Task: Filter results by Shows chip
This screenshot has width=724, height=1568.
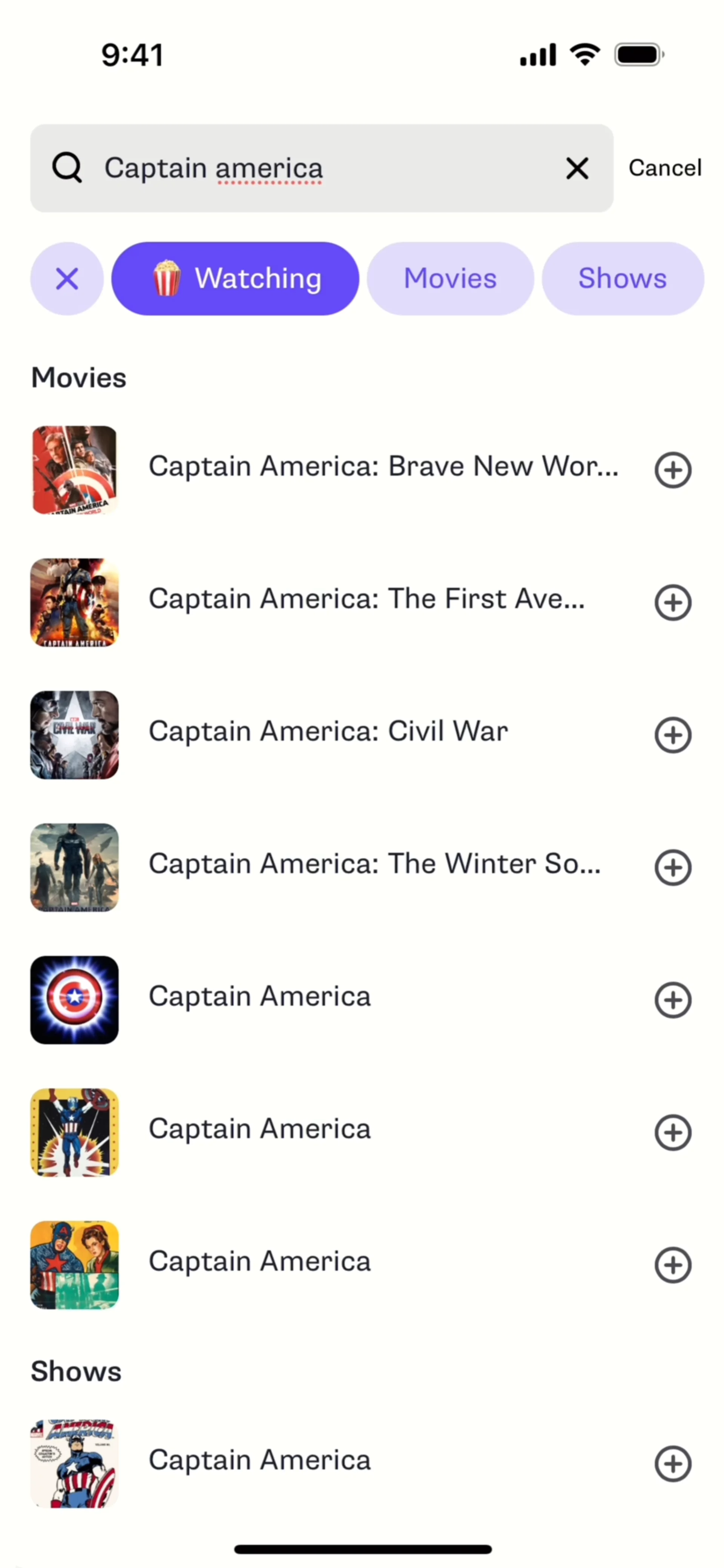Action: (622, 279)
